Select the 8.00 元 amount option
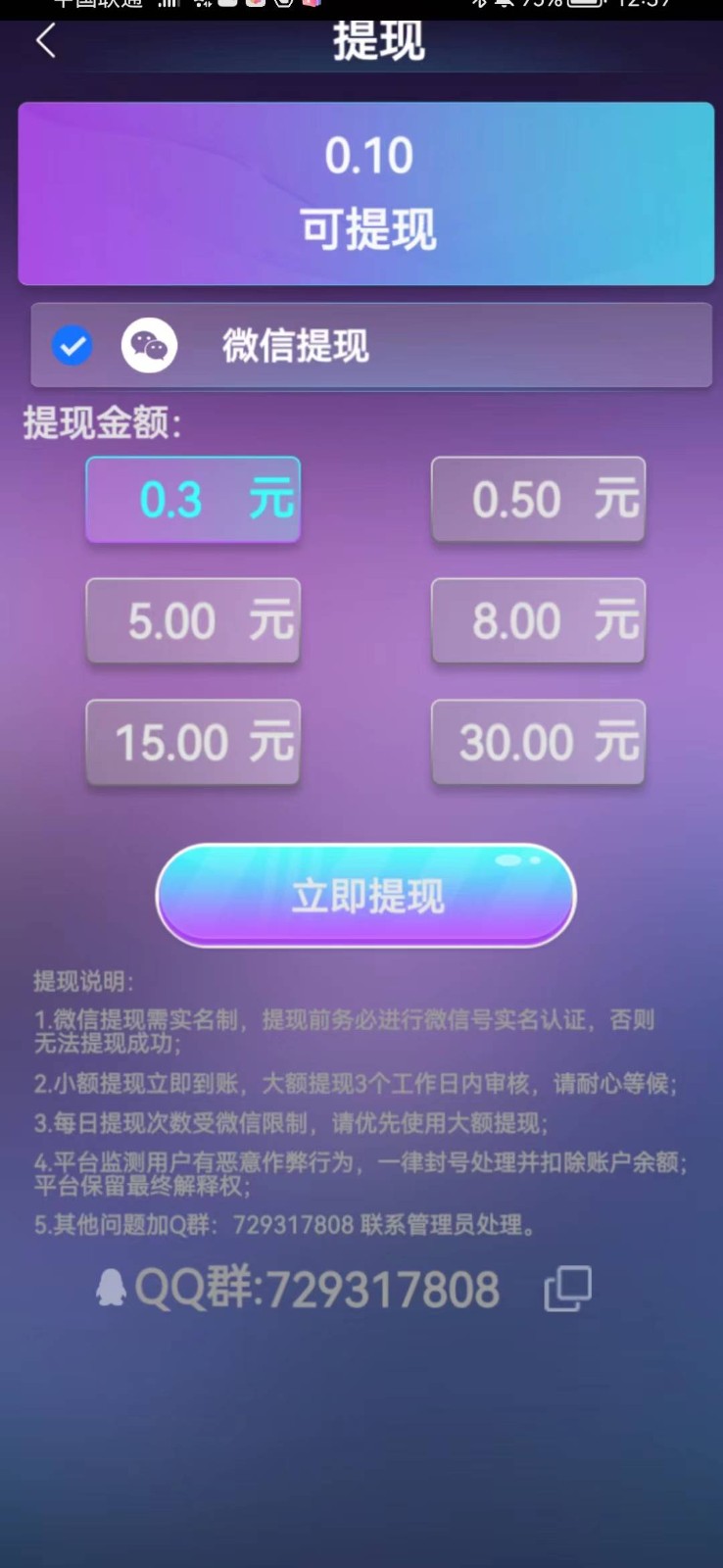 537,620
